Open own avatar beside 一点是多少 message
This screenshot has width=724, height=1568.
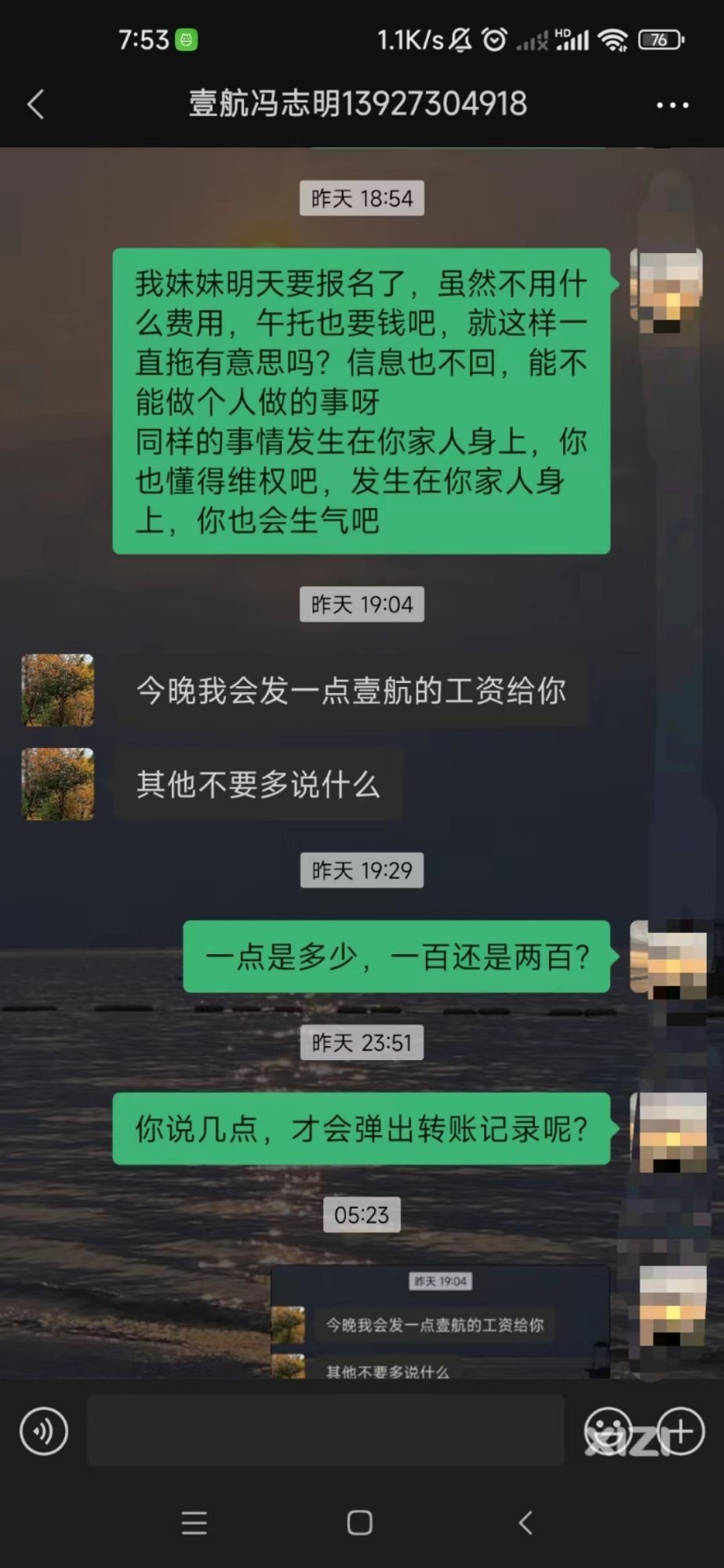(667, 958)
